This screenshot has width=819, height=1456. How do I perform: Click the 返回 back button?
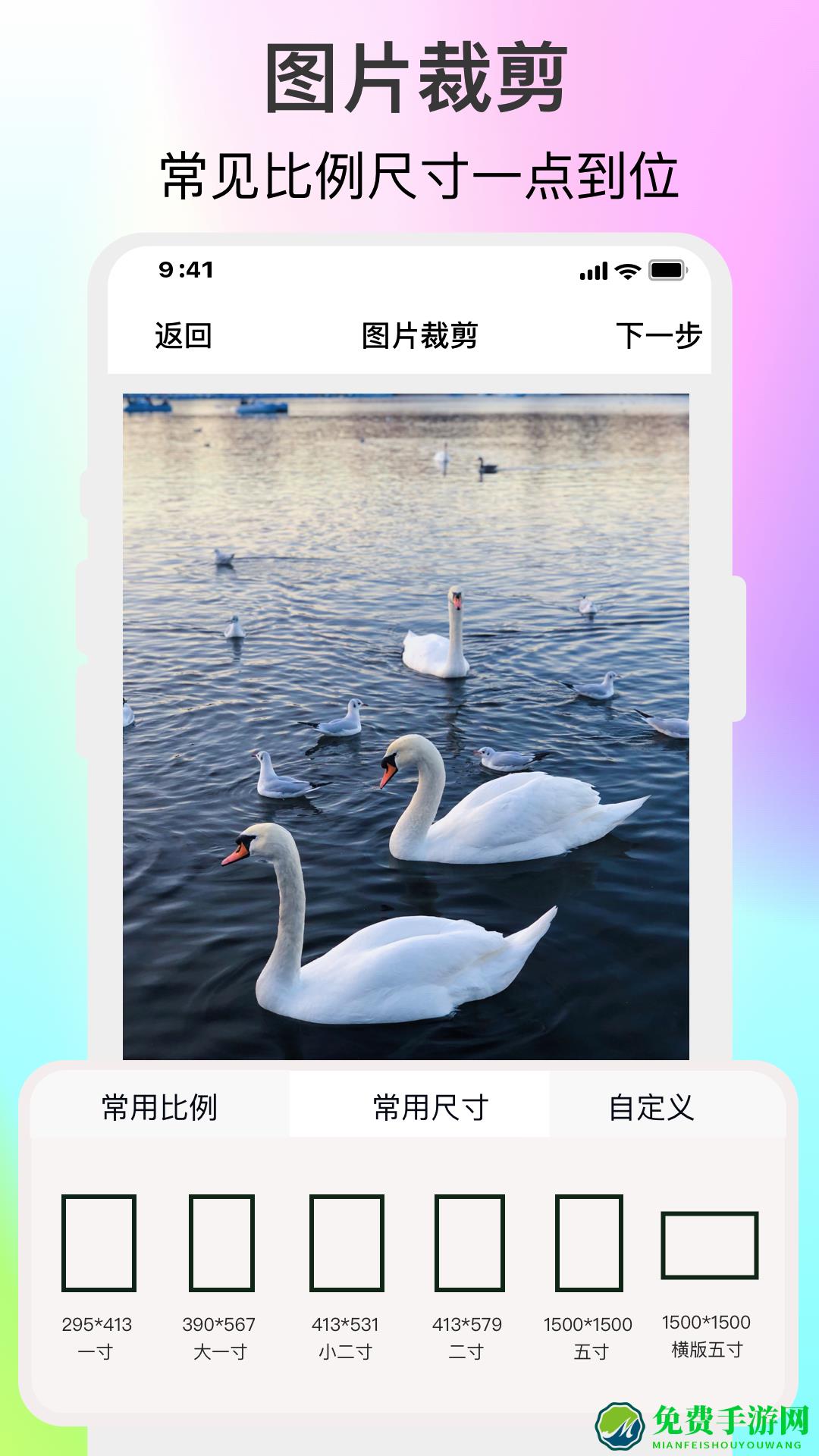[x=183, y=334]
